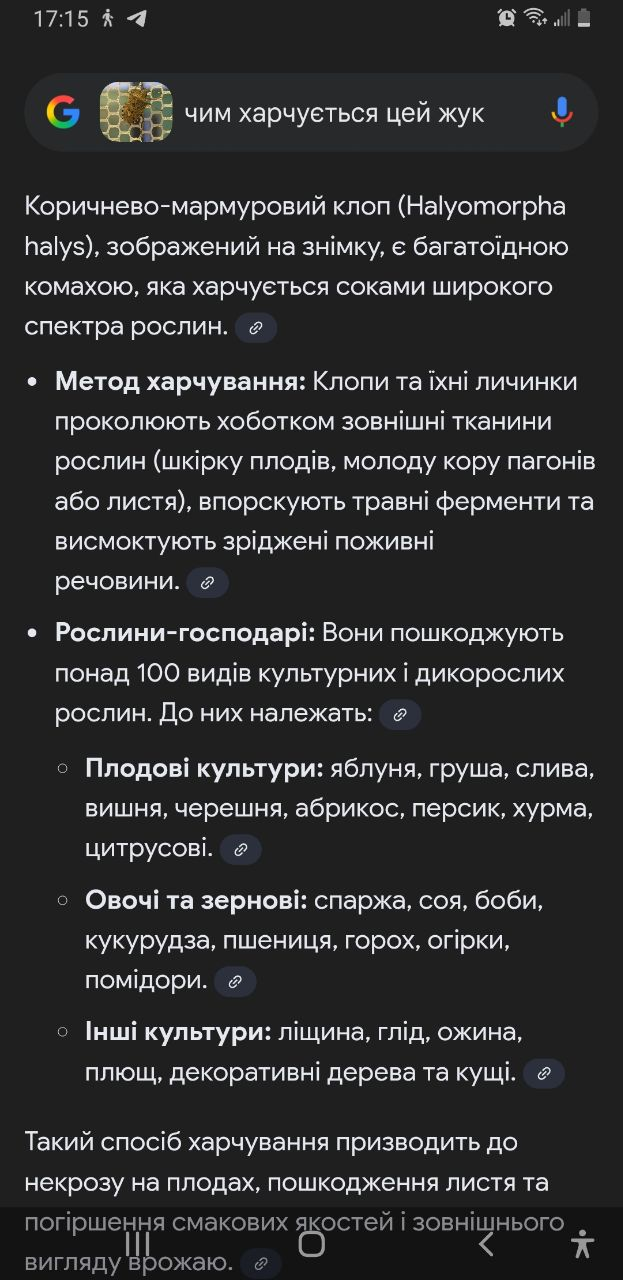Go back using the system back button
Image resolution: width=623 pixels, height=1280 pixels.
coord(486,1243)
